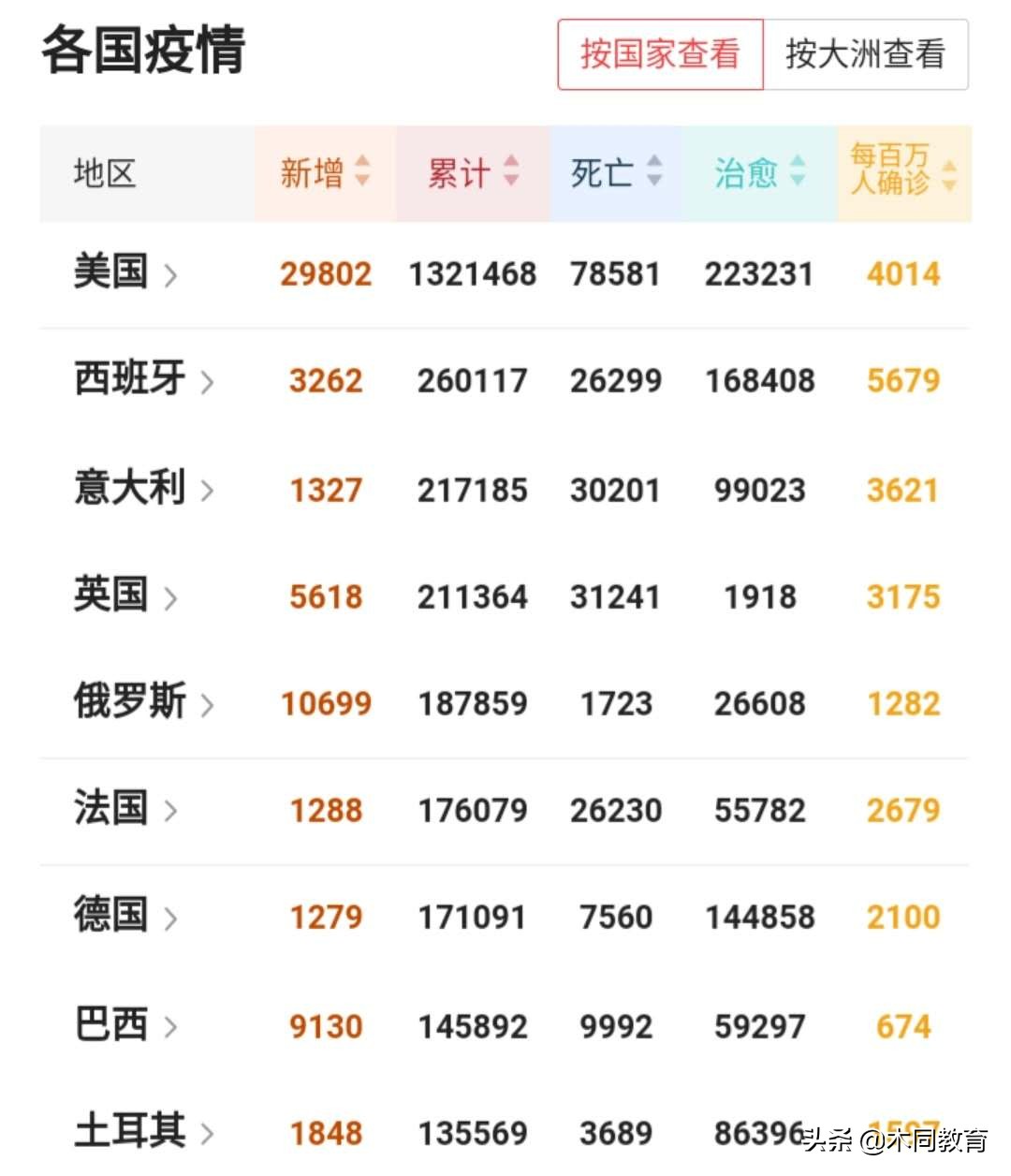
Task: Open details for 土耳其
Action: pos(143,1132)
